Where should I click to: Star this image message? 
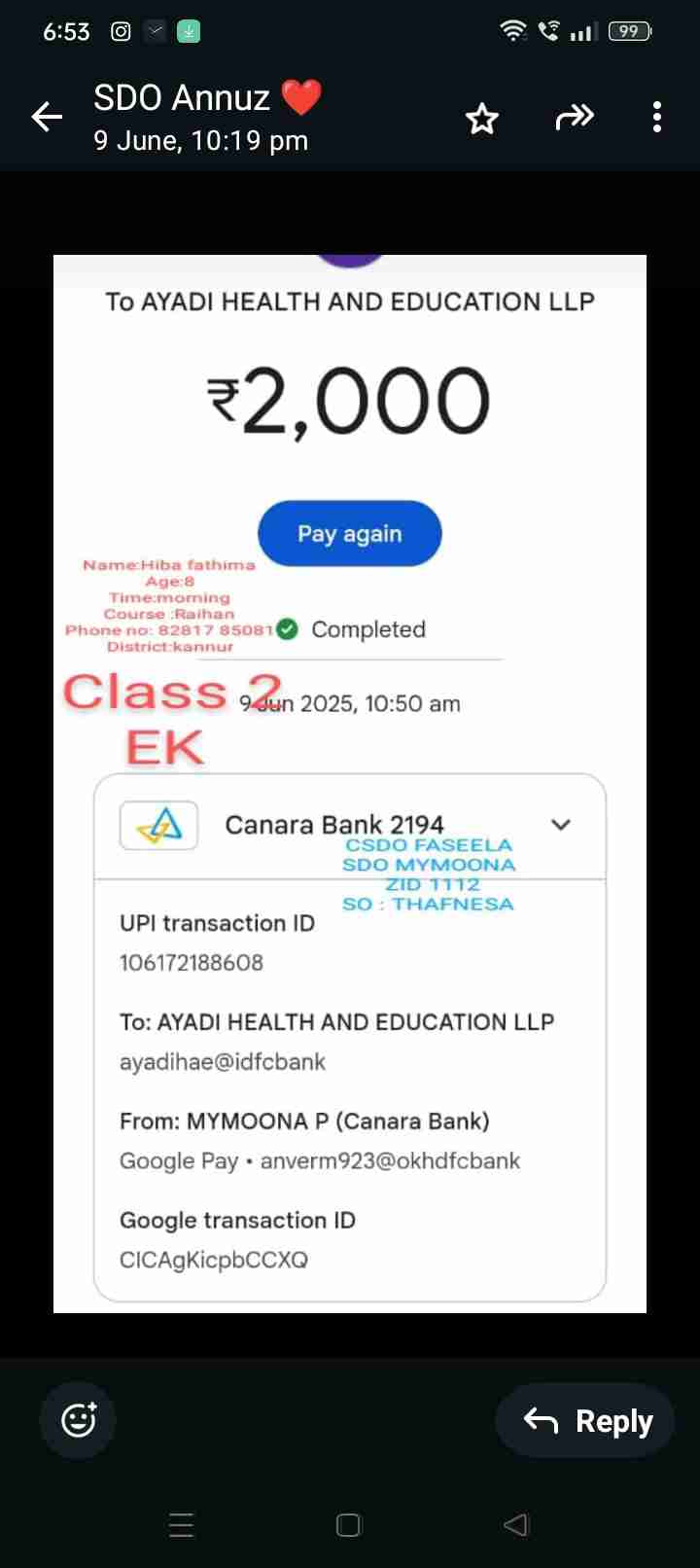(x=481, y=119)
